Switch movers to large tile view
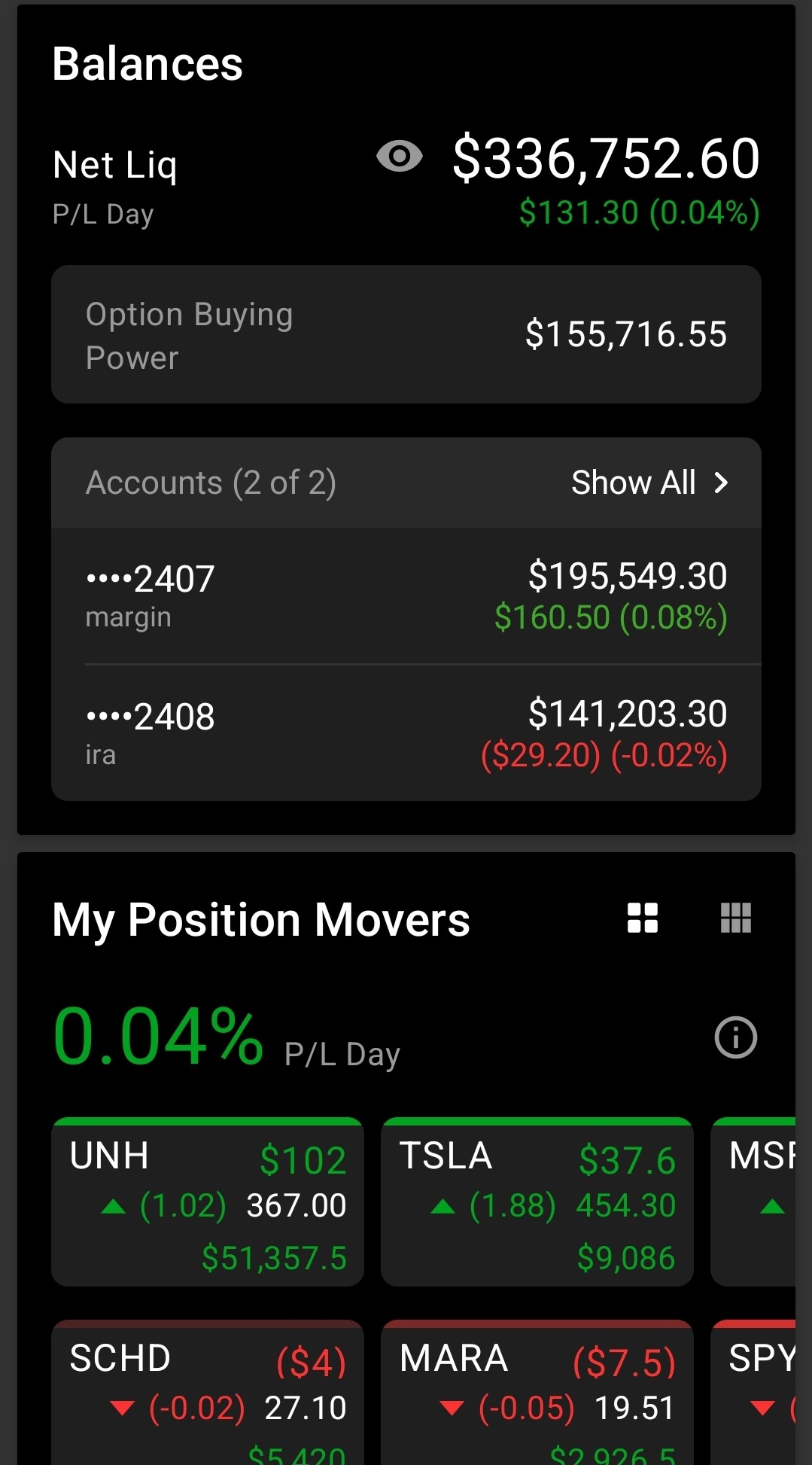Screen dimensions: 812x1465 [643, 918]
